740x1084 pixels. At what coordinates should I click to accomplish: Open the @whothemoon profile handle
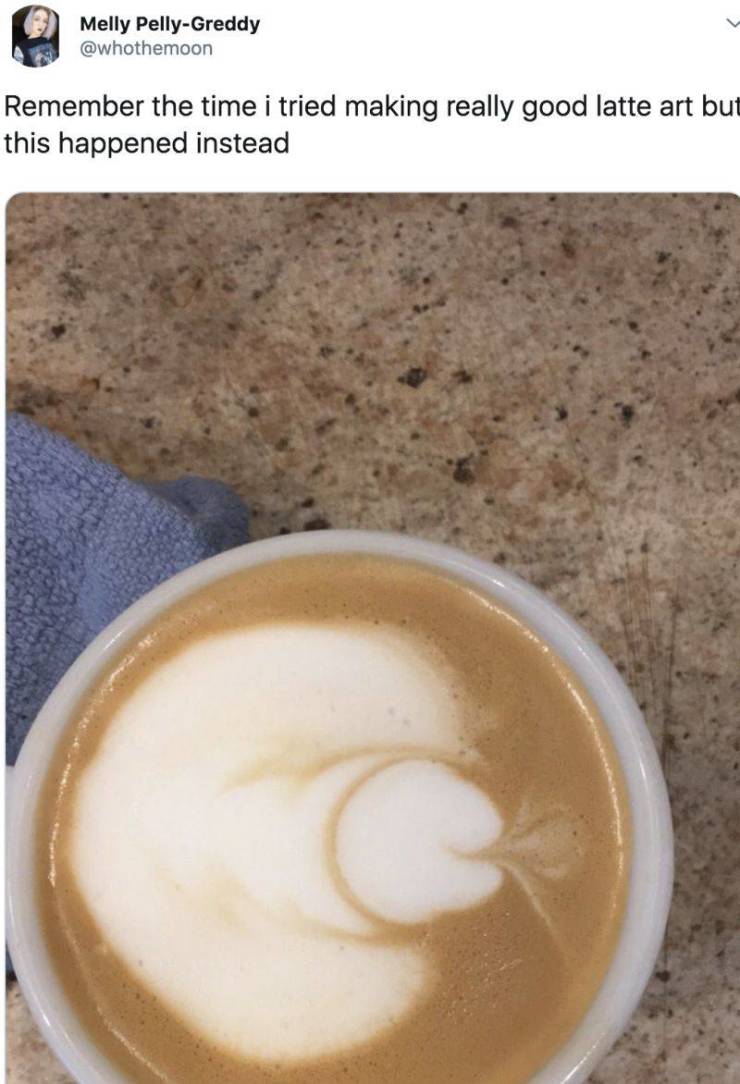146,48
